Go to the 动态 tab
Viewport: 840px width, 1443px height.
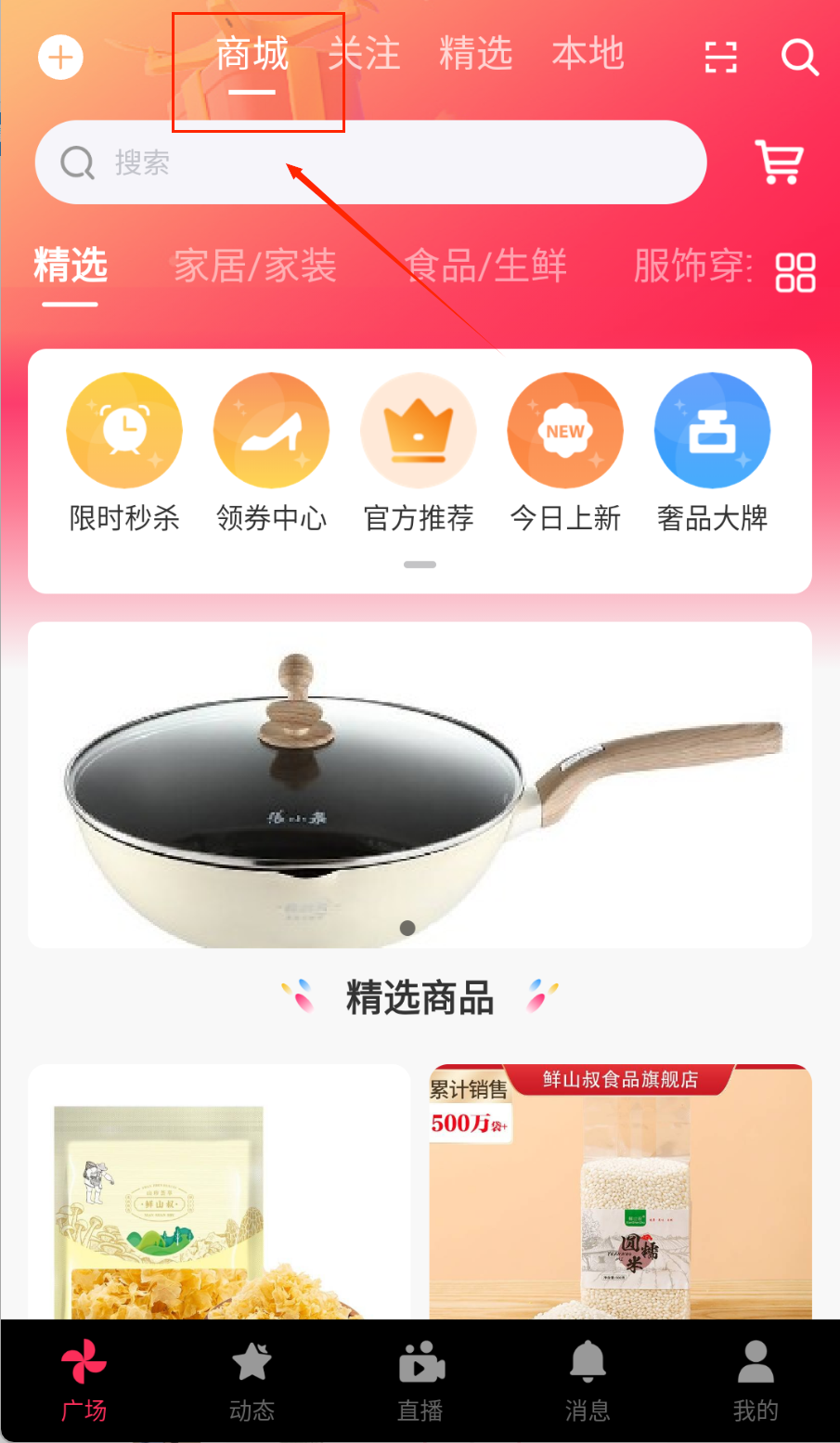252,1381
